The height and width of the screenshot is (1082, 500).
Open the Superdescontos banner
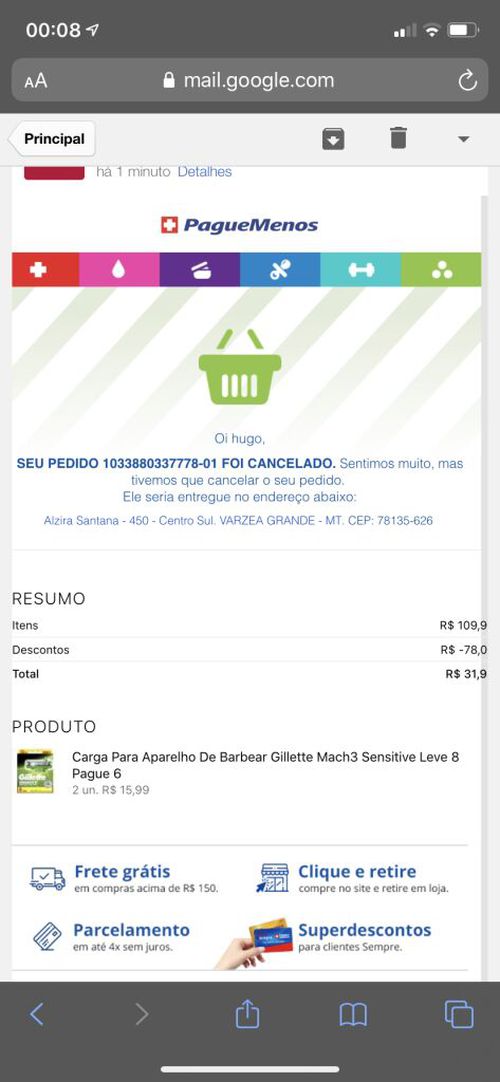pyautogui.click(x=339, y=938)
